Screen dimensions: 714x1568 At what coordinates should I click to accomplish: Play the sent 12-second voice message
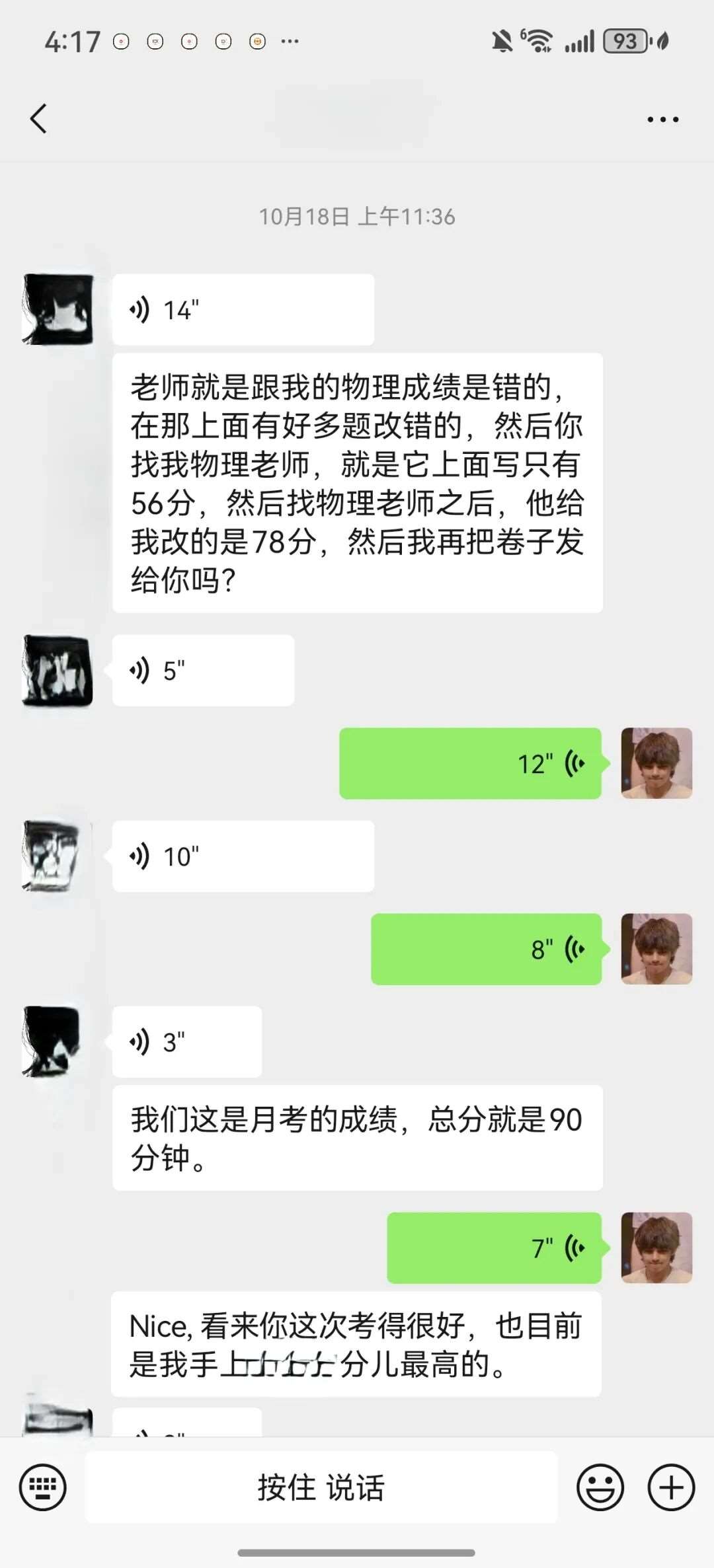pyautogui.click(x=470, y=763)
